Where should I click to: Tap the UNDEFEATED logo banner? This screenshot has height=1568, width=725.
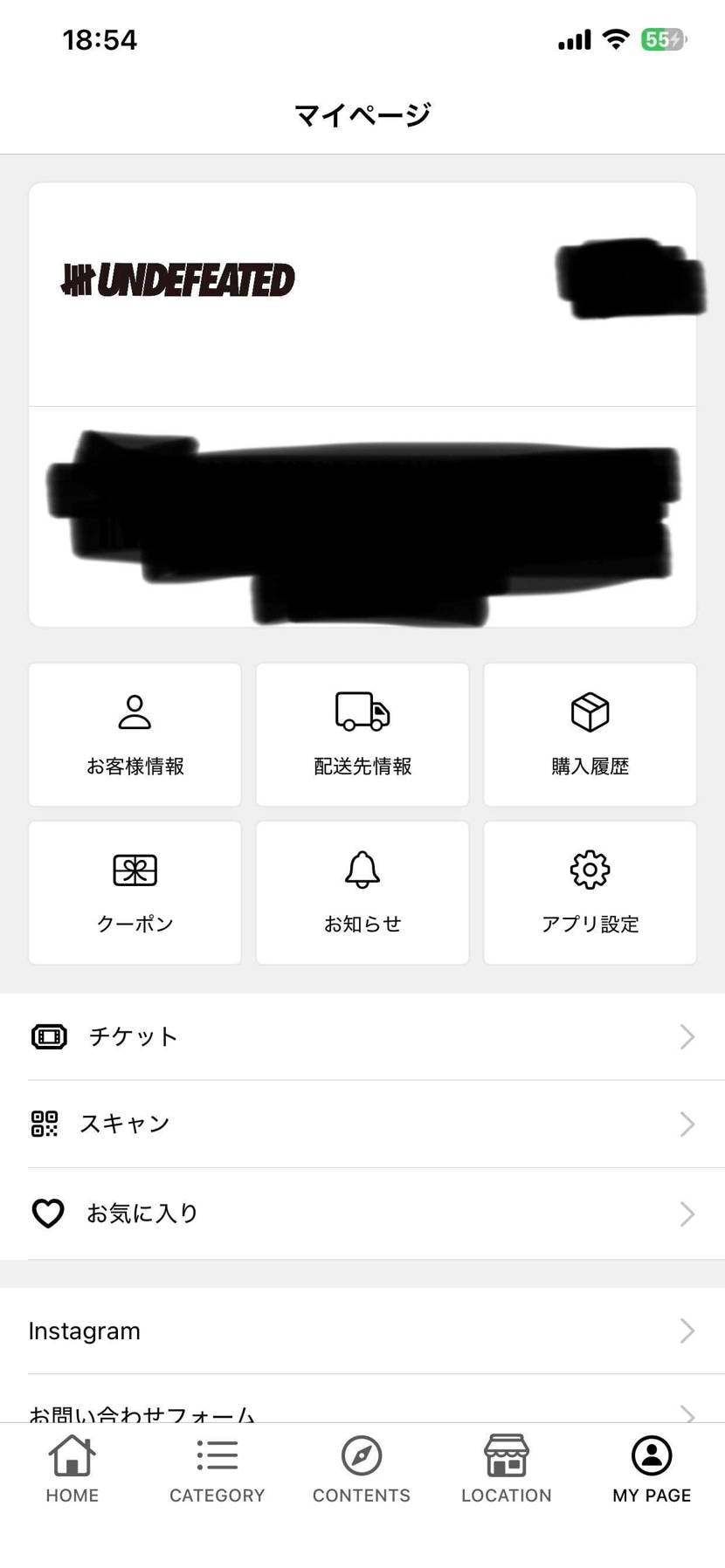click(x=179, y=279)
